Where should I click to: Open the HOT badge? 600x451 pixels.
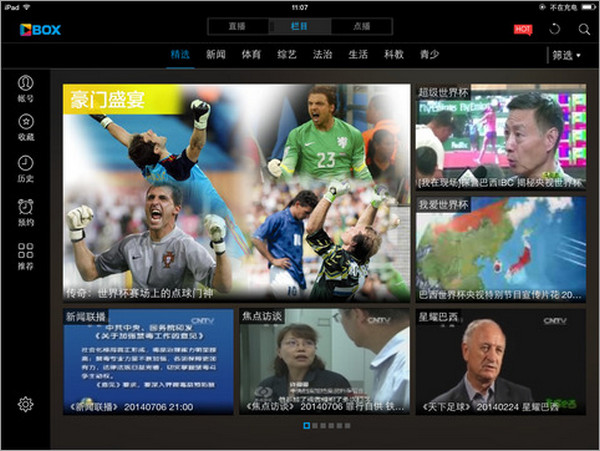click(523, 29)
